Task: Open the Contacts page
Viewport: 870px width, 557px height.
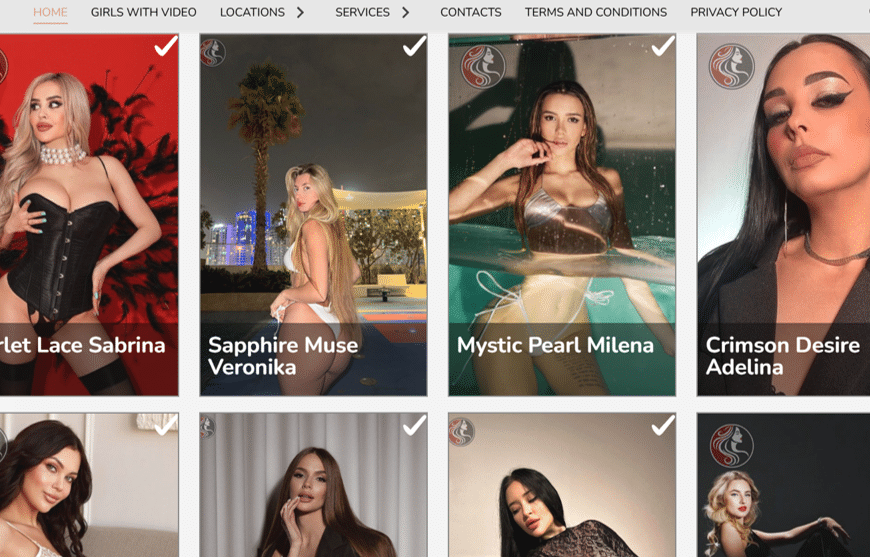Action: click(470, 13)
